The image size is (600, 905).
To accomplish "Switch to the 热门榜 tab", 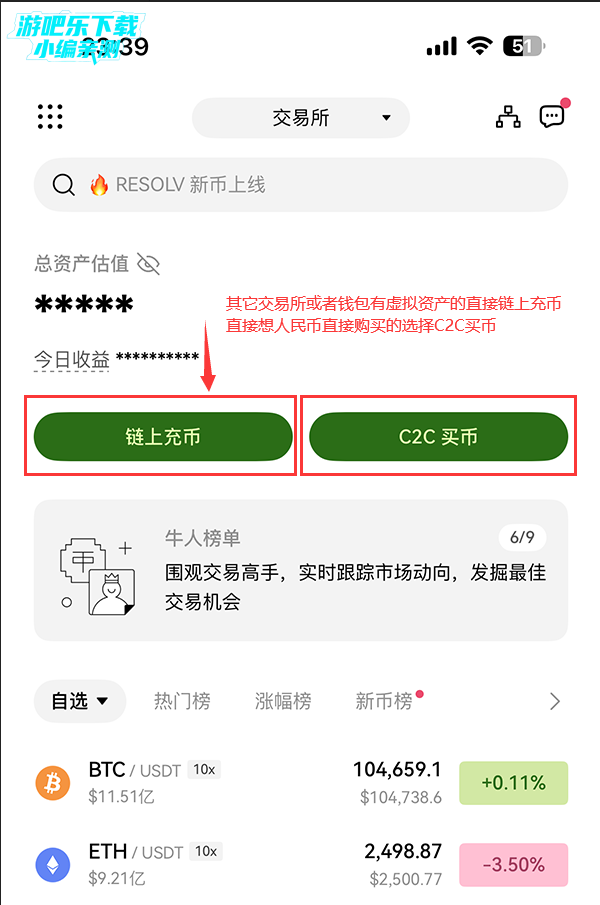I will point(182,701).
